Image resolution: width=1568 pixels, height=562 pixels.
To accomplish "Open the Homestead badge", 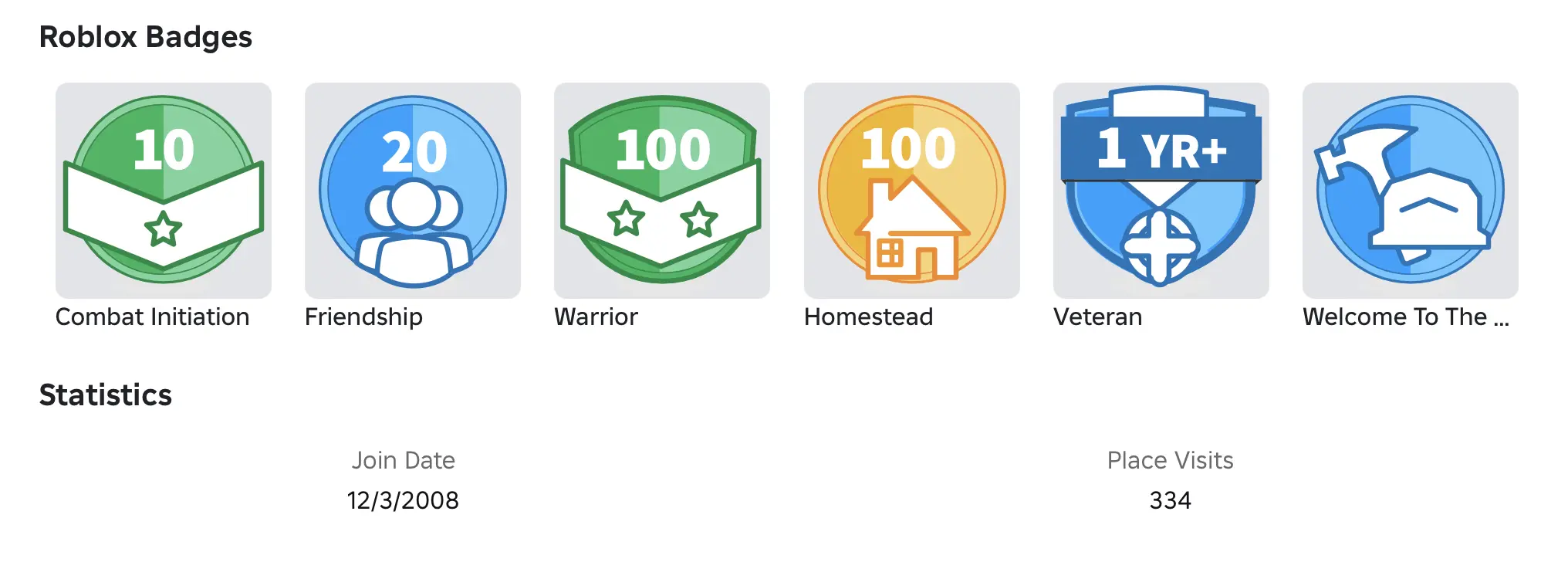I will [x=911, y=190].
